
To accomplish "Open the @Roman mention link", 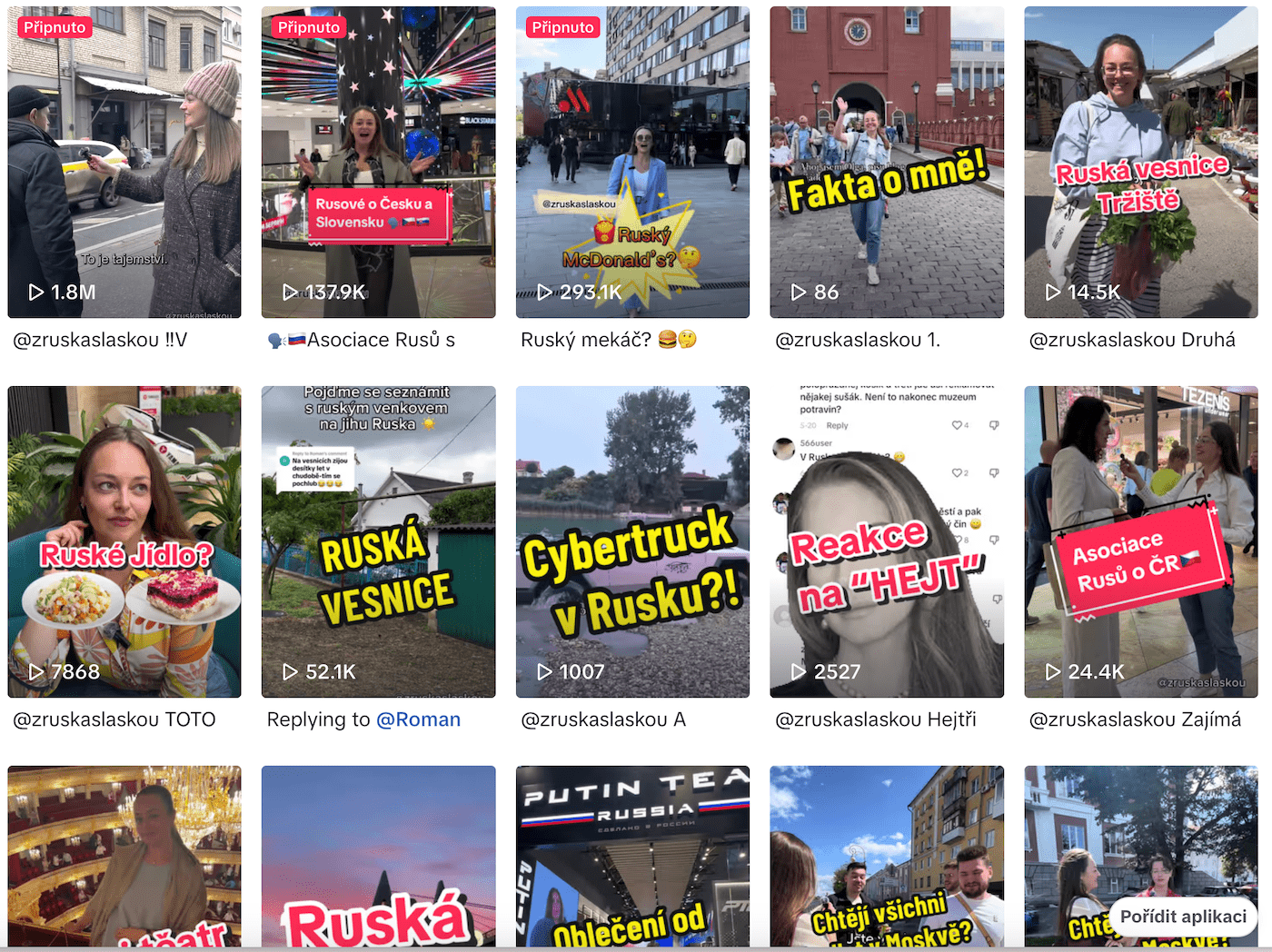I will (418, 719).
